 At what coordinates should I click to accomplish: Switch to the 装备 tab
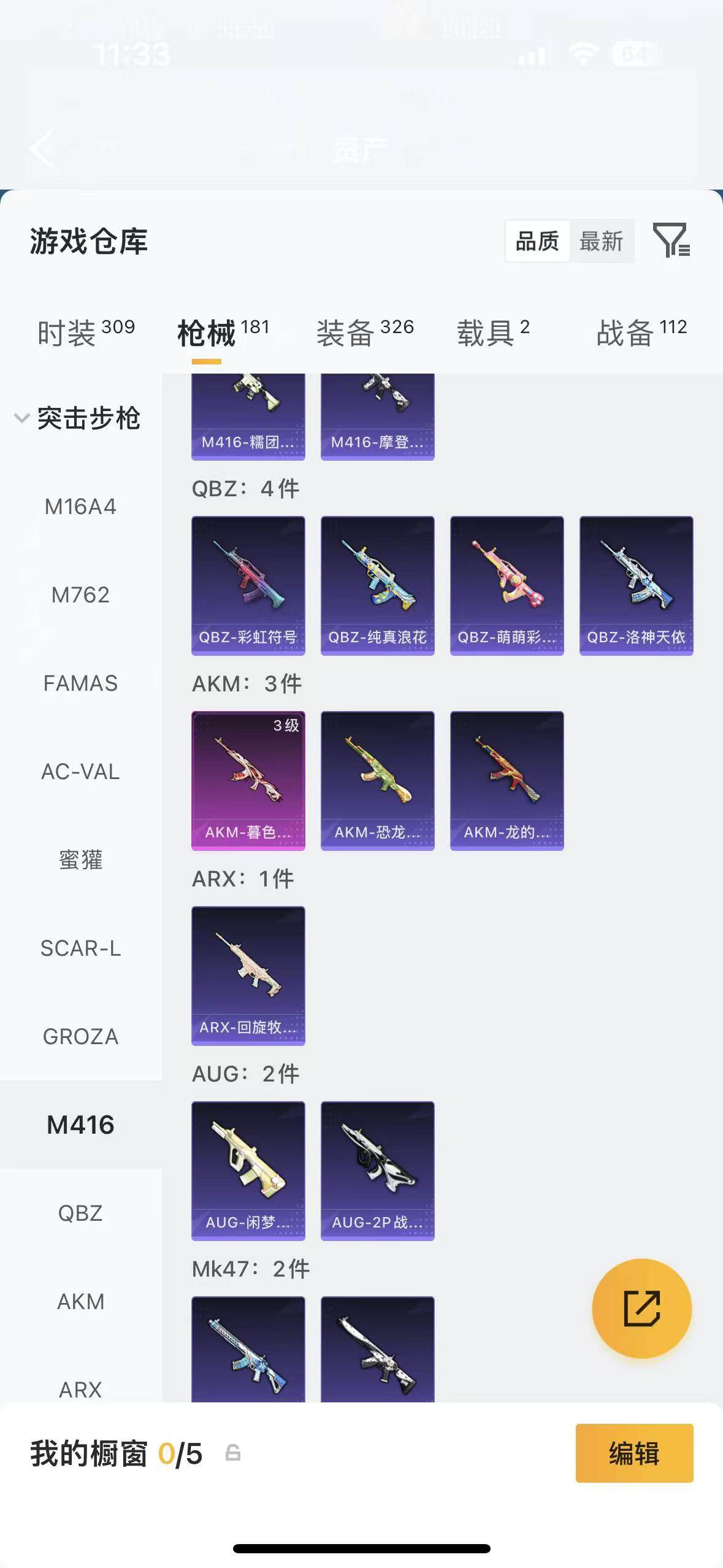(365, 332)
